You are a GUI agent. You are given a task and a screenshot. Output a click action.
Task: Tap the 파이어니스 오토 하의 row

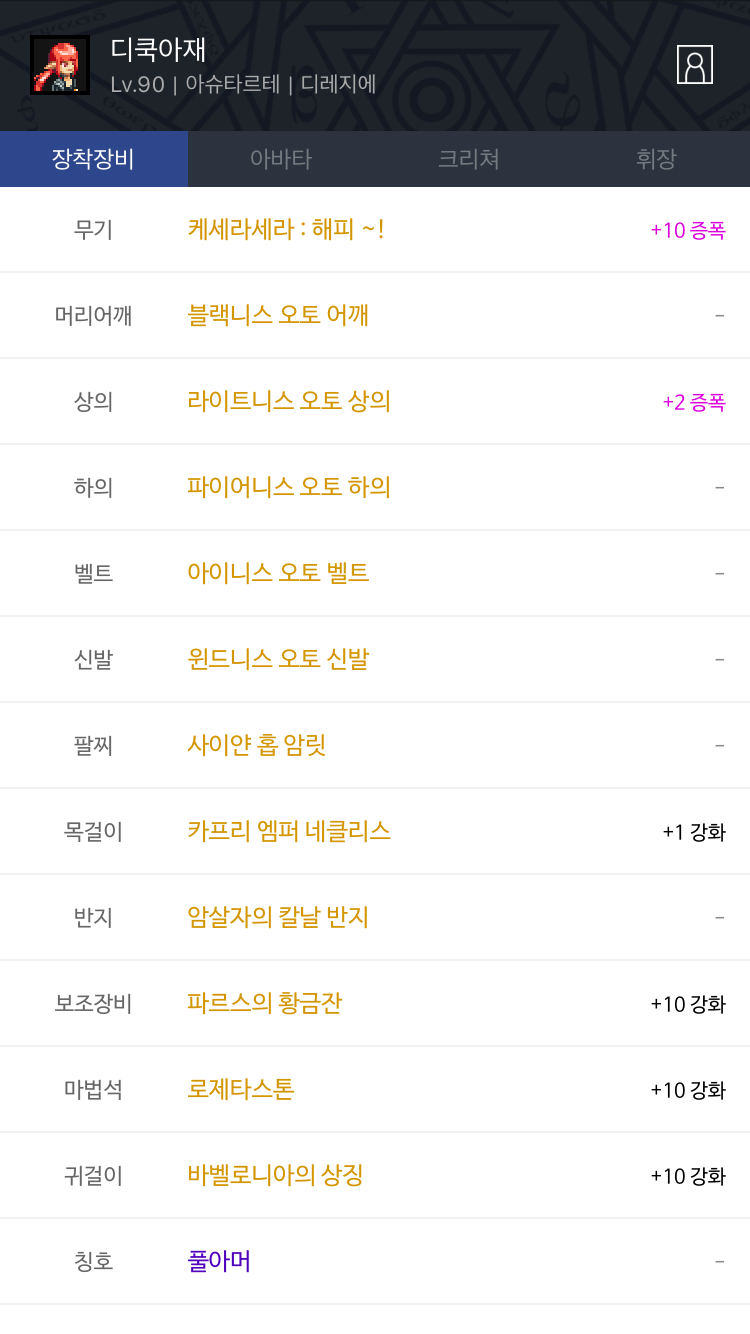pos(288,488)
